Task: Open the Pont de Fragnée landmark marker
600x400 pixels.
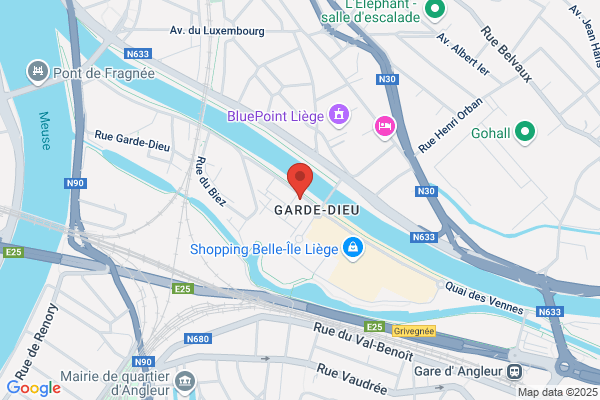Action: coord(38,72)
